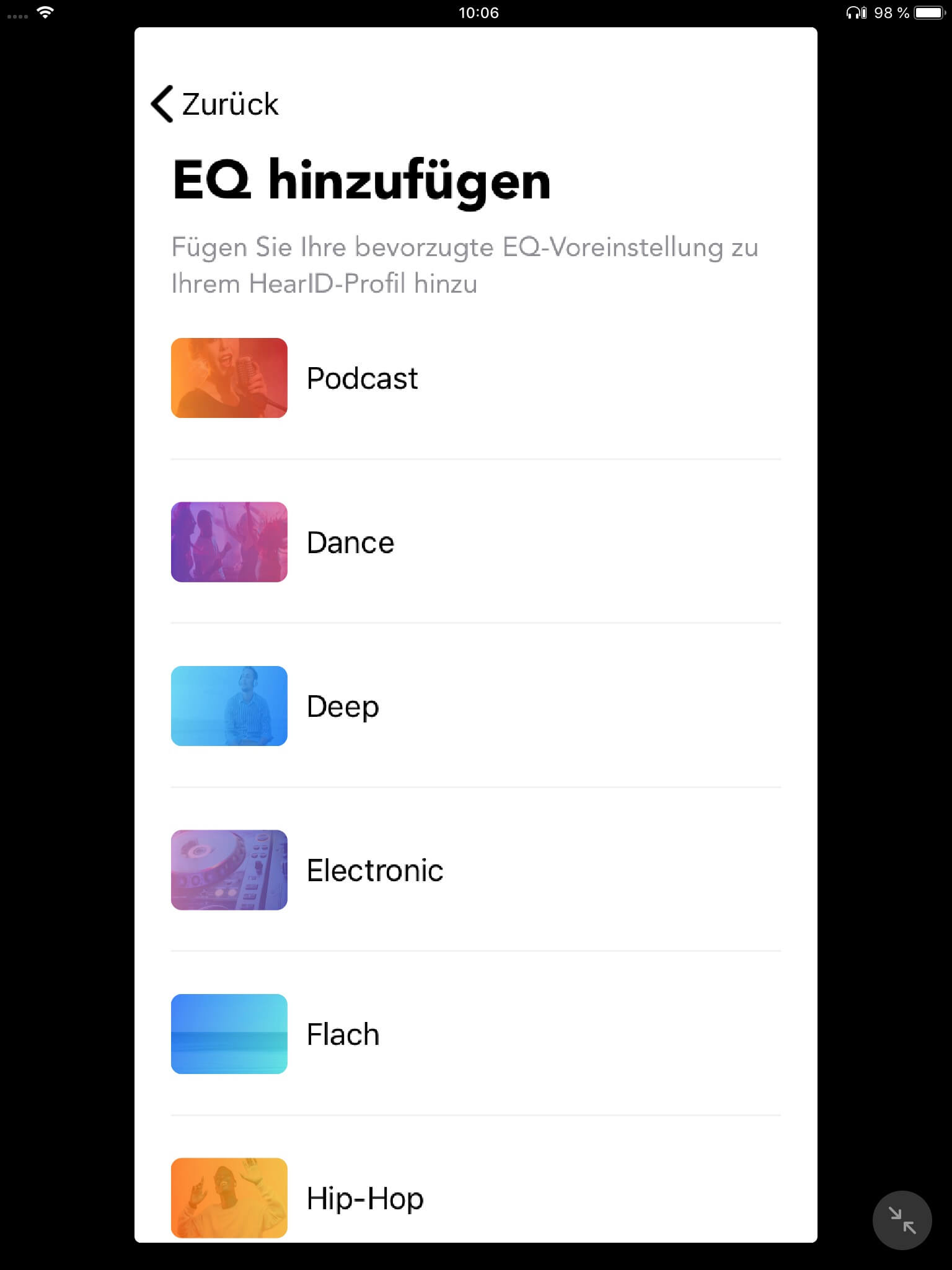This screenshot has width=952, height=1270.
Task: Pick the Deep EQ preset
Action: 343,706
